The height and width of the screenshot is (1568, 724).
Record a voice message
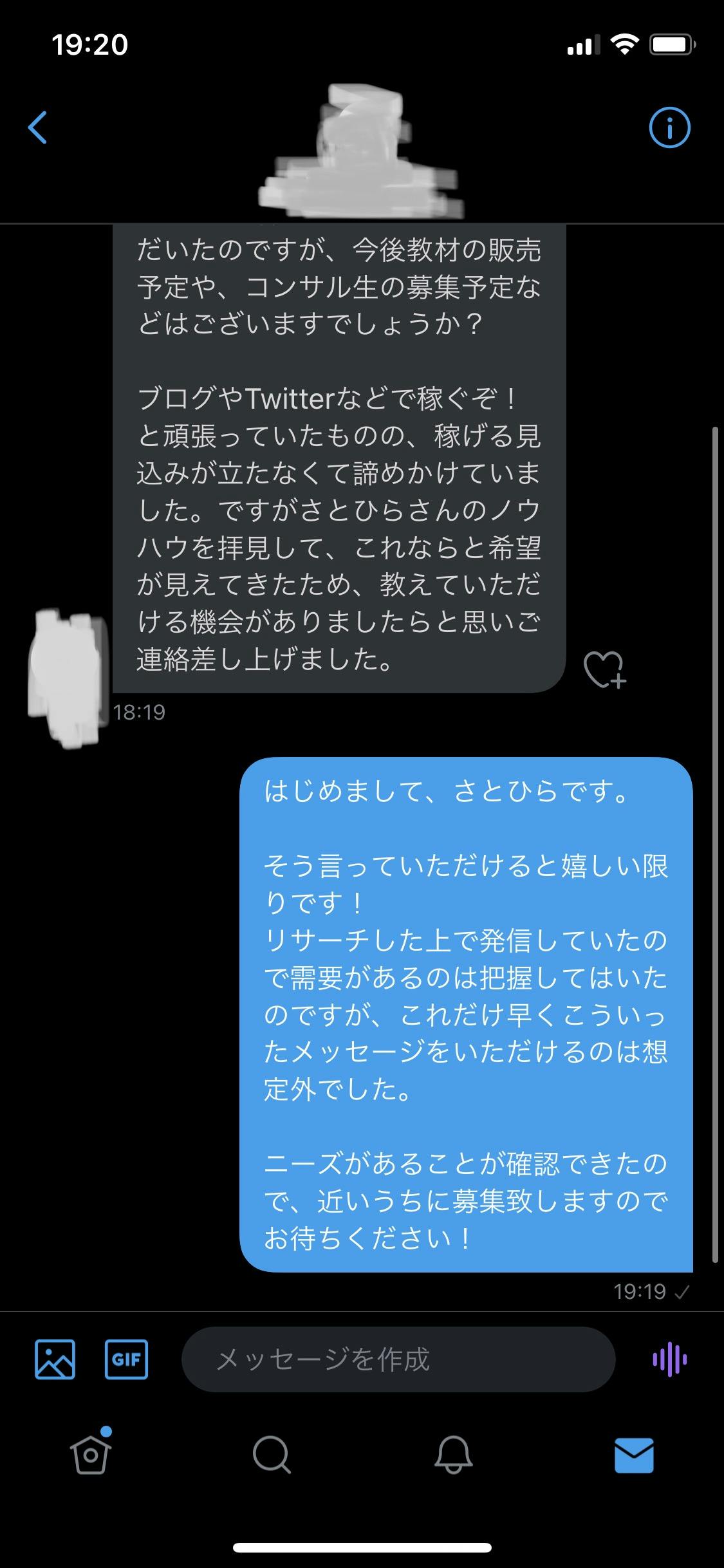[670, 1359]
